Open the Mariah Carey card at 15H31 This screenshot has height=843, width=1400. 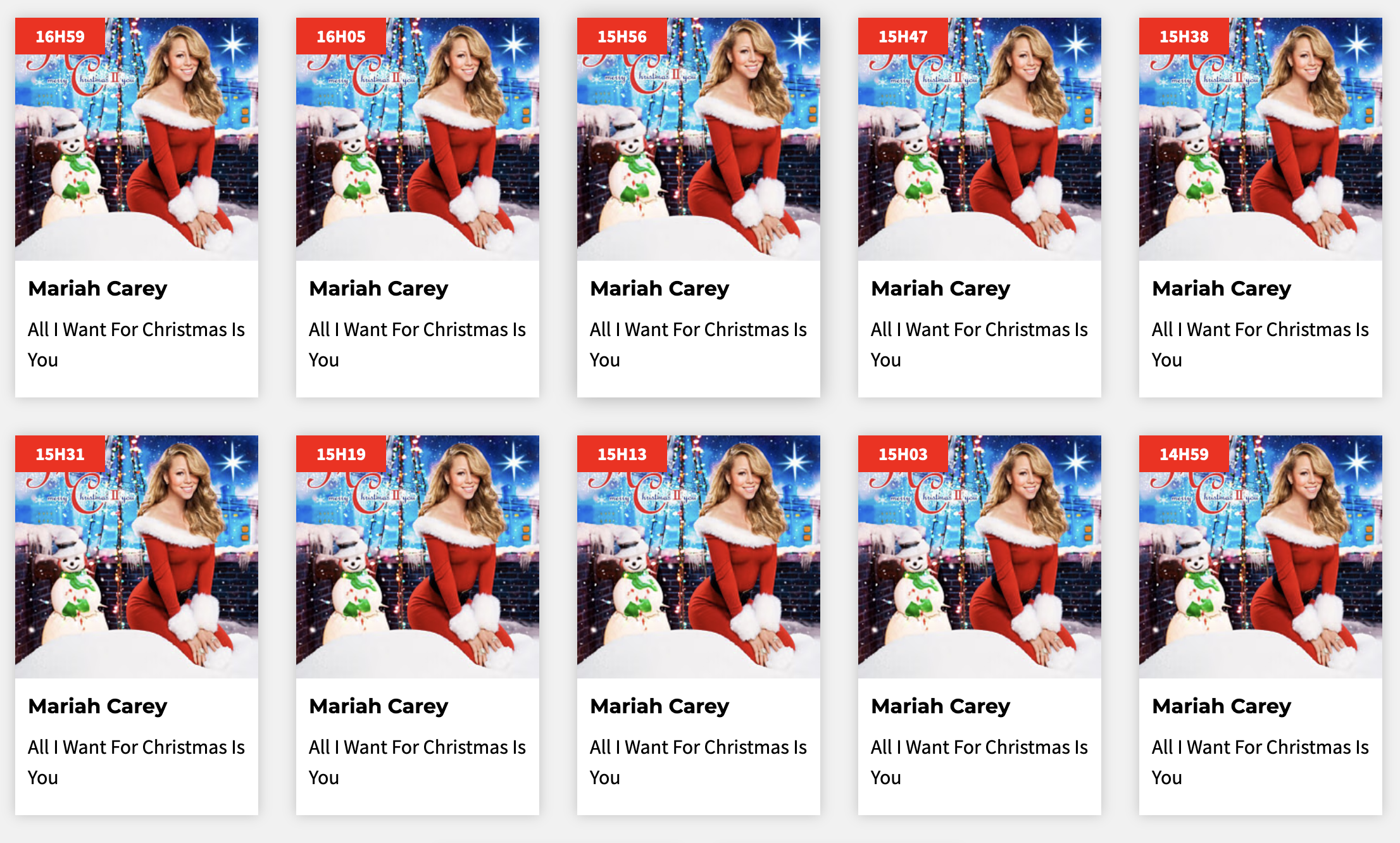[x=136, y=625]
